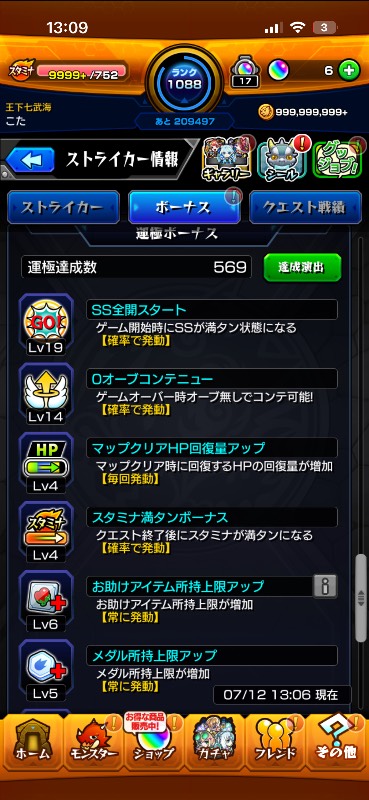
Task: Switch to the ストライカー tab
Action: [63, 207]
